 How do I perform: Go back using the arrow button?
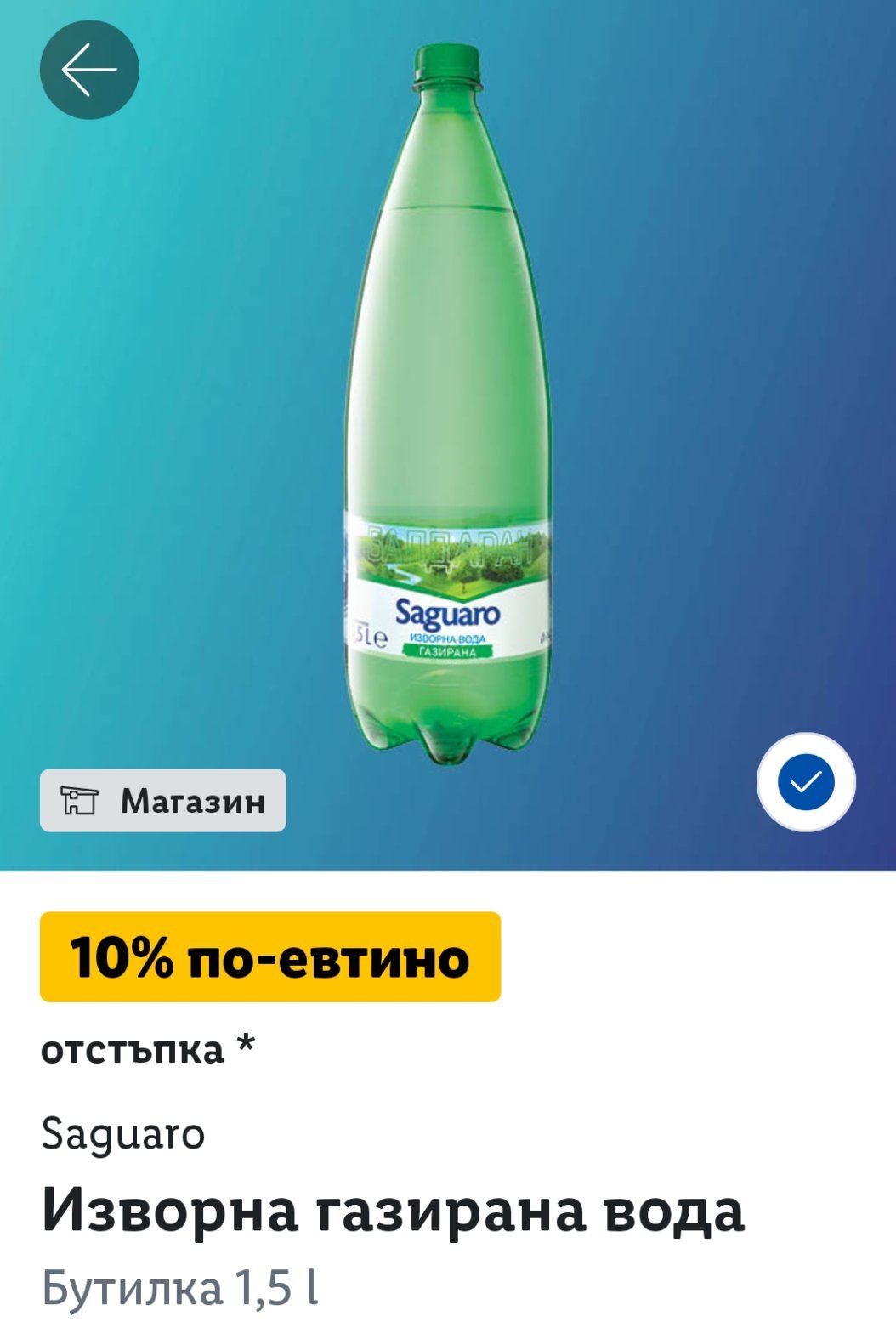click(x=89, y=70)
